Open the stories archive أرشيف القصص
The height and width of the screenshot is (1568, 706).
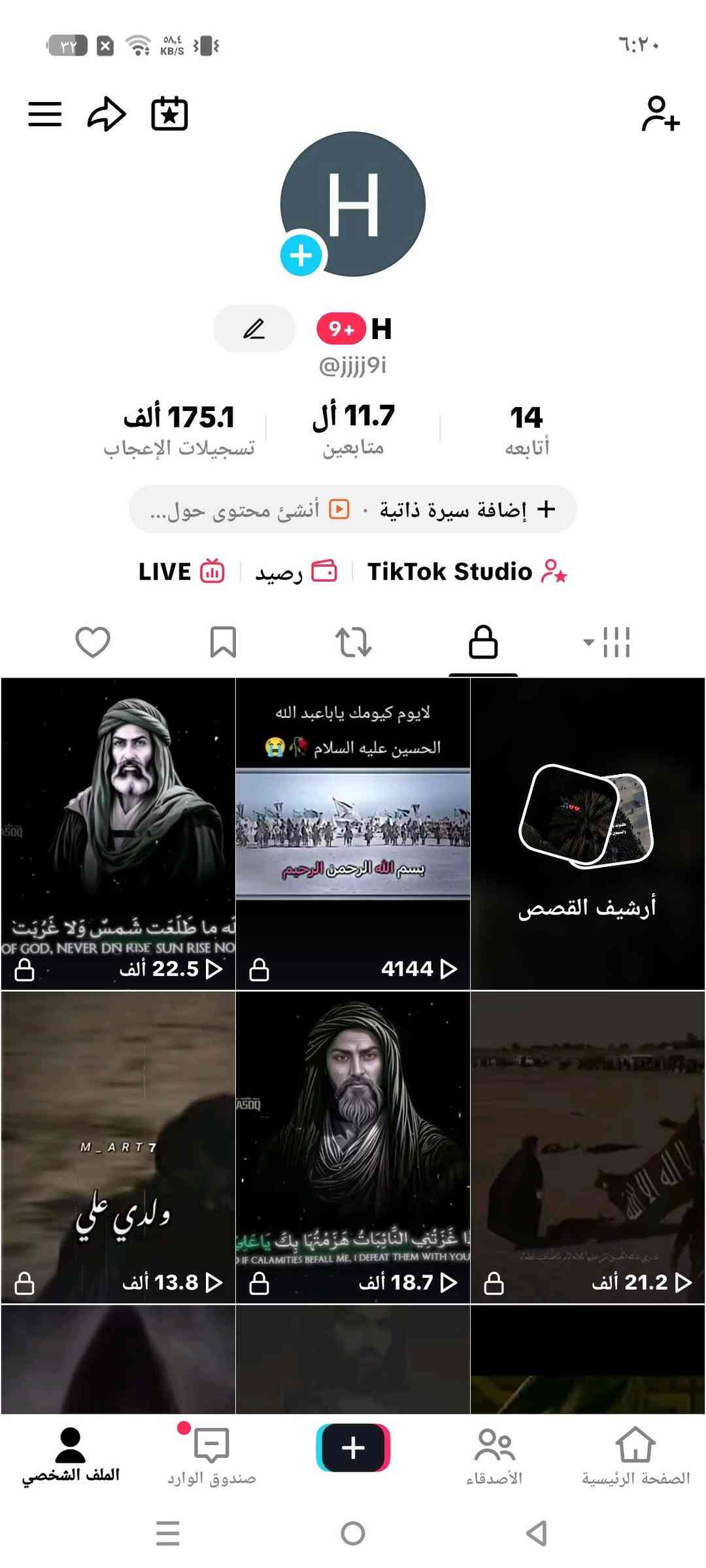pos(587,834)
